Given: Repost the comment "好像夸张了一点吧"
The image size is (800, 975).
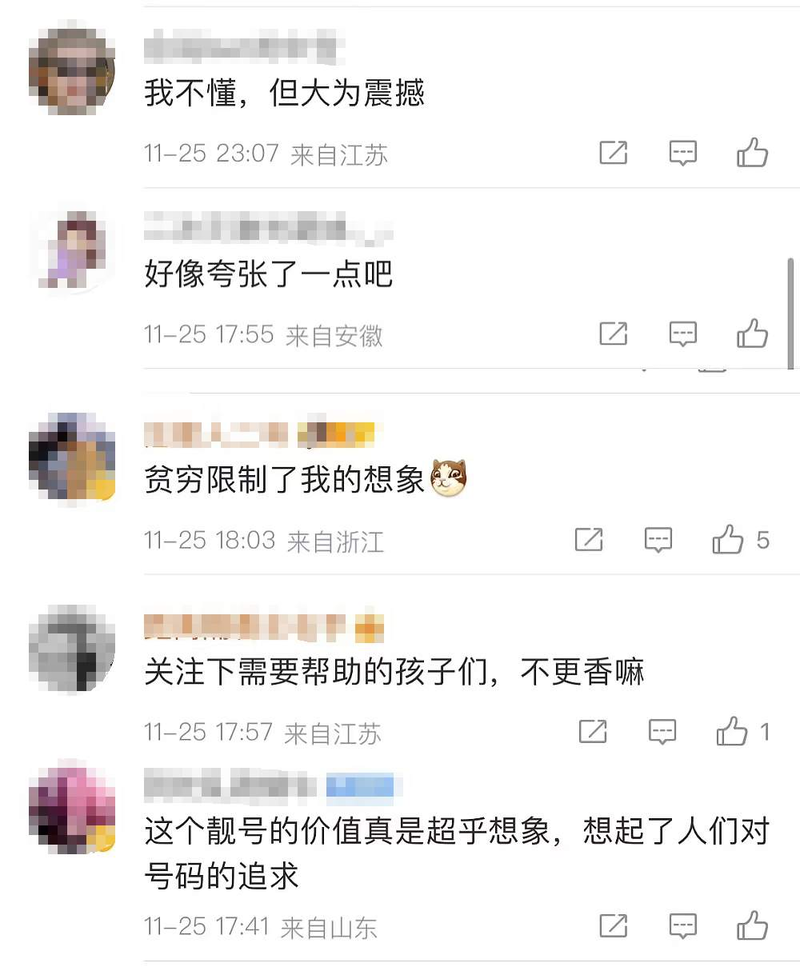Looking at the screenshot, I should point(613,333).
